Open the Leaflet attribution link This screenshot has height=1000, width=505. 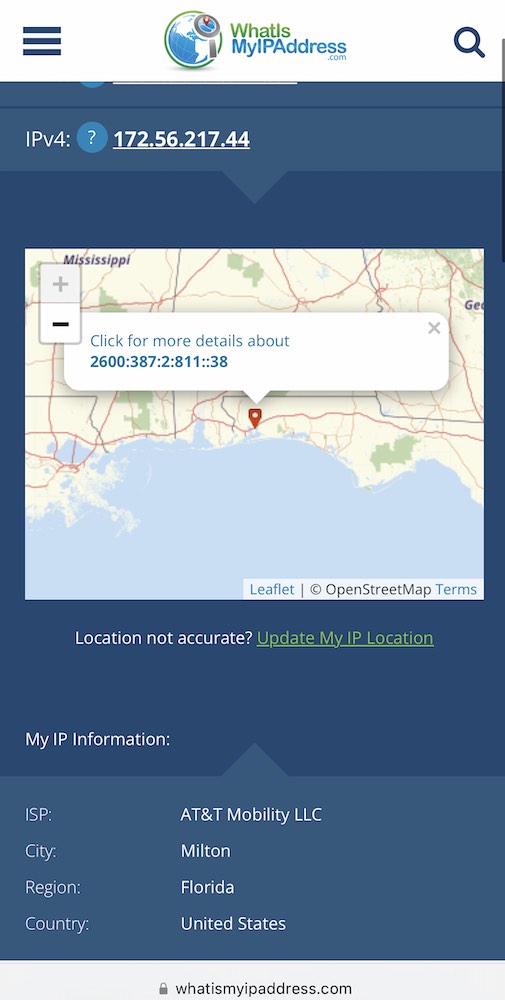(x=272, y=589)
